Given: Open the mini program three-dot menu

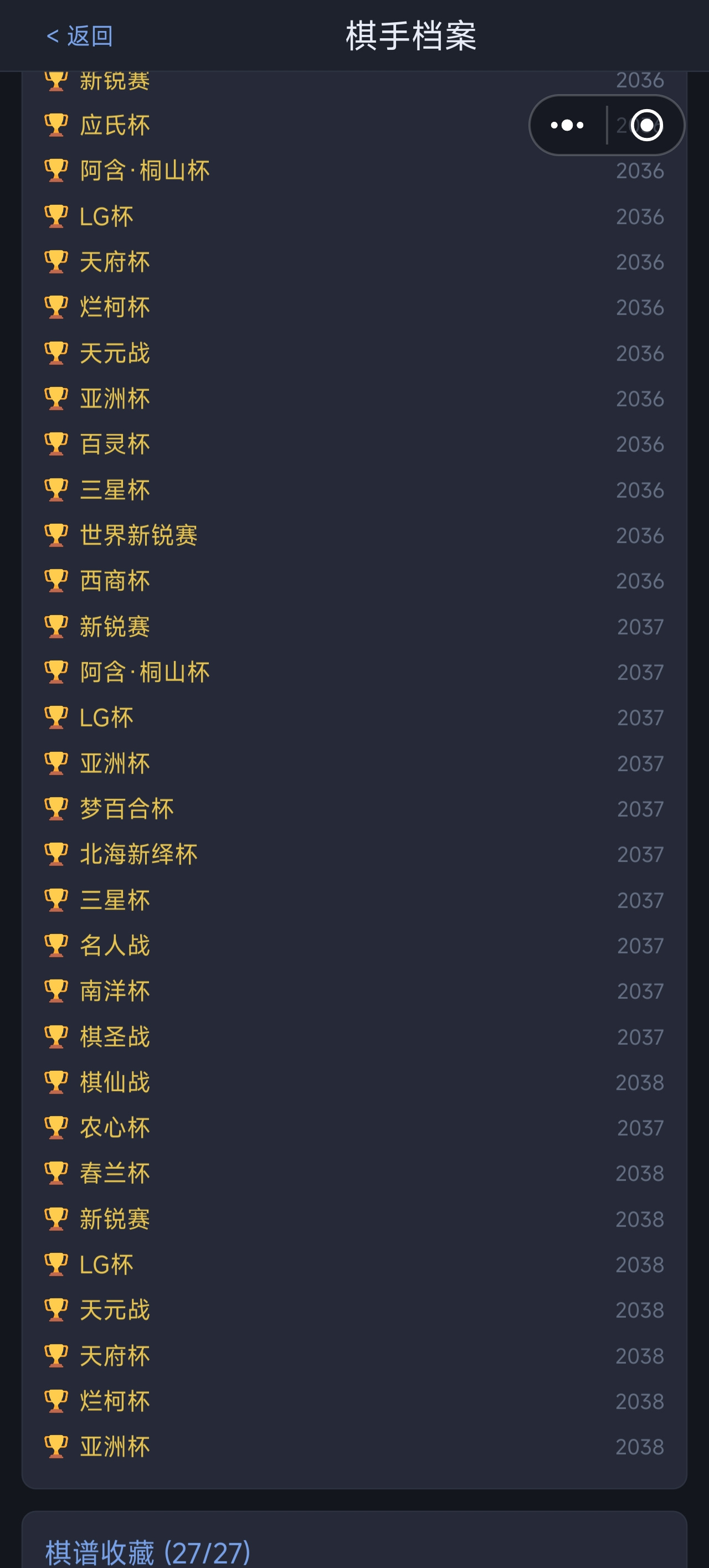Looking at the screenshot, I should (567, 125).
